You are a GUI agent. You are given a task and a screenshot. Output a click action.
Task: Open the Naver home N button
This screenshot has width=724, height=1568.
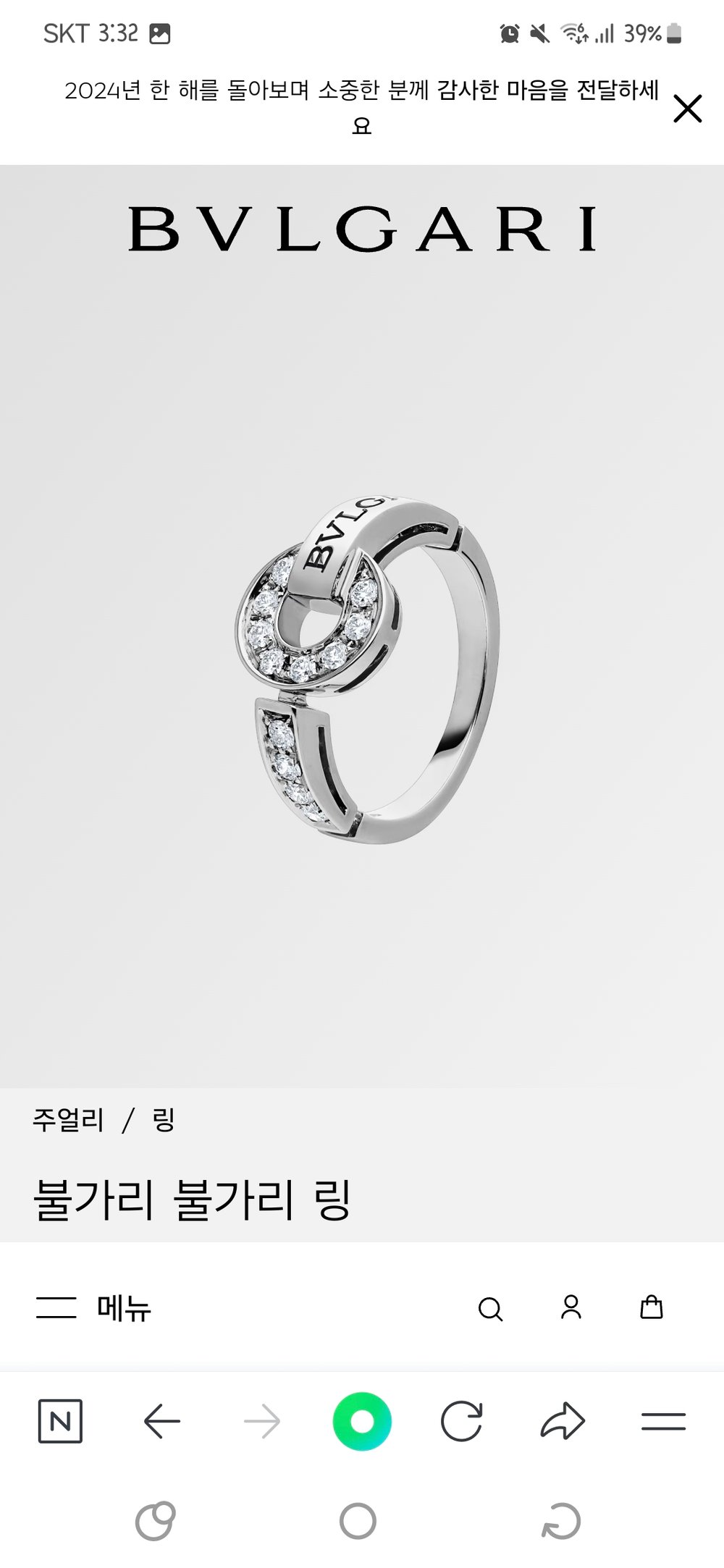[60, 1422]
